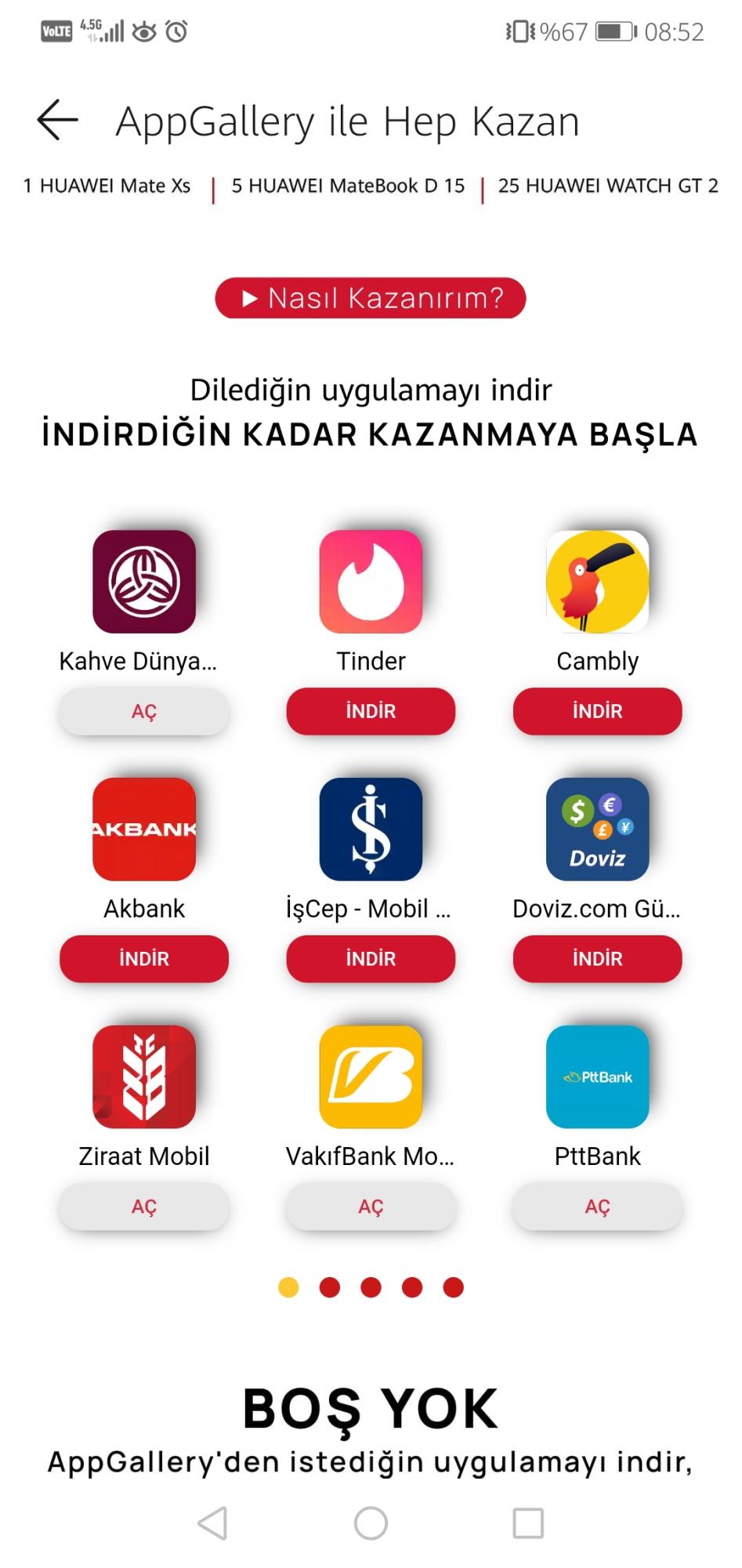Download Tinder with the İNDİR button
Viewport: 742px width, 1568px height.
coord(371,711)
